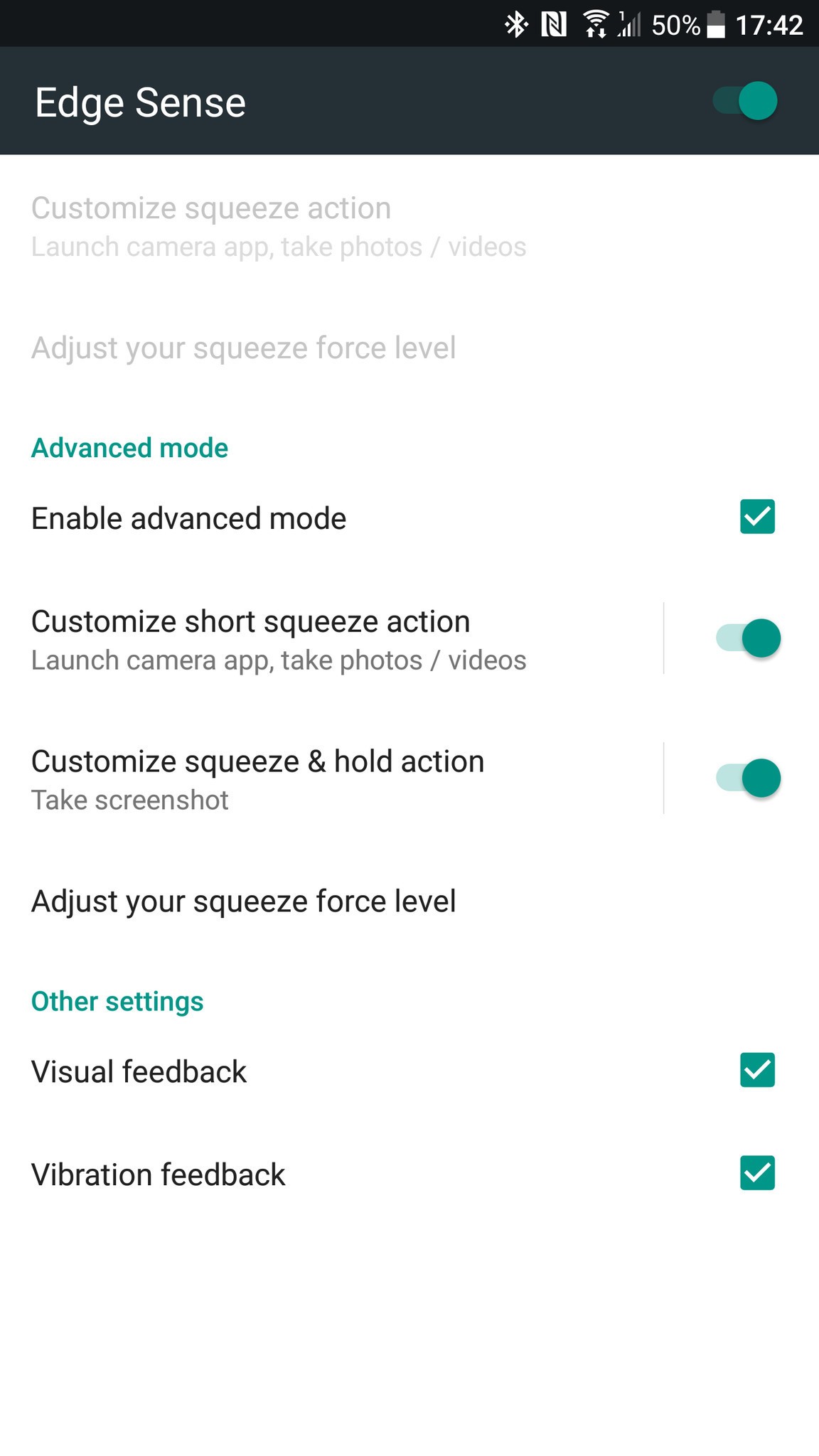Open Customize short squeeze action settings
The width and height of the screenshot is (819, 1456).
click(331, 639)
